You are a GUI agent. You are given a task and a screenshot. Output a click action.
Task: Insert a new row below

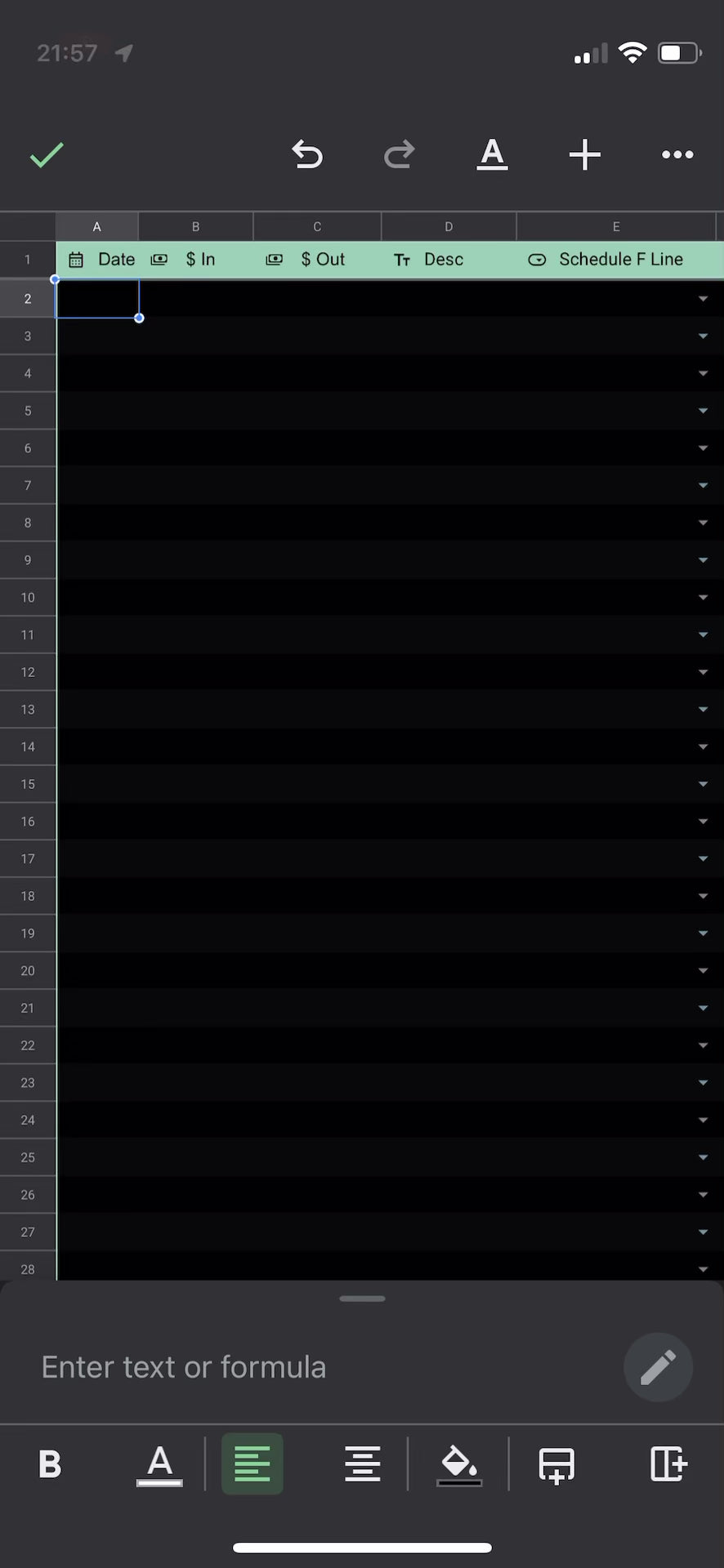point(556,1464)
